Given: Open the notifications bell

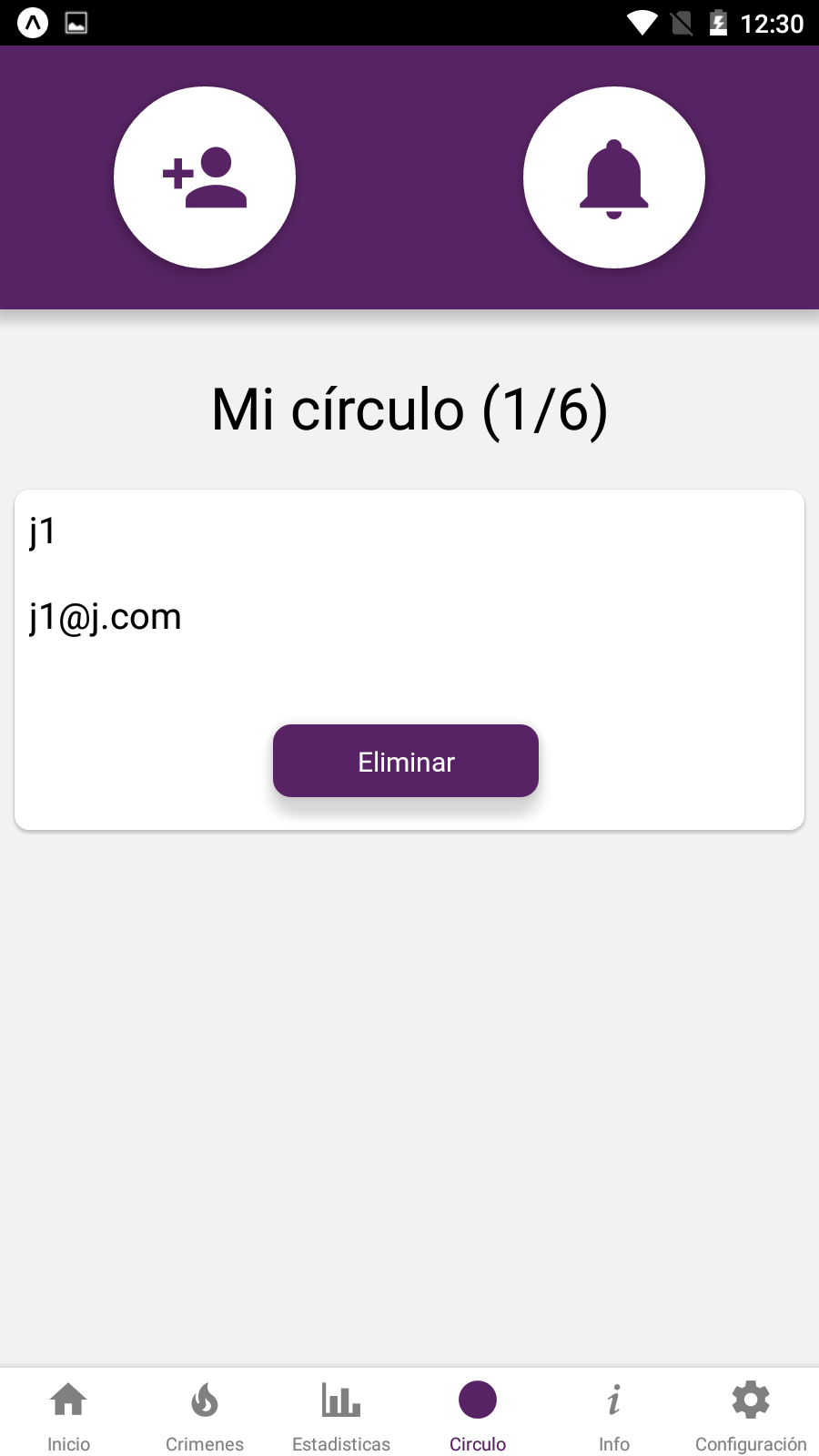Looking at the screenshot, I should click(614, 177).
